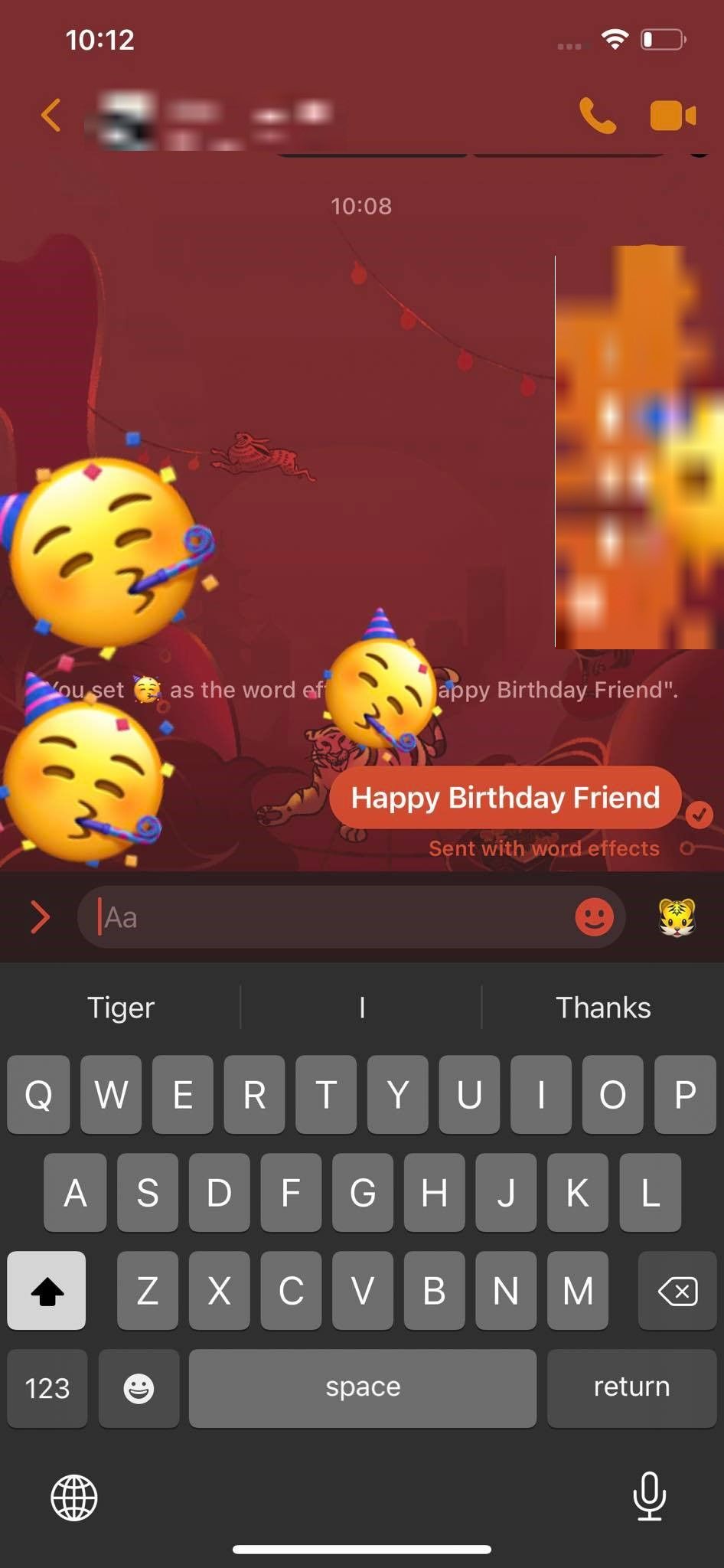The height and width of the screenshot is (1568, 724).
Task: Tap the keyboard backspace key
Action: tap(677, 1291)
